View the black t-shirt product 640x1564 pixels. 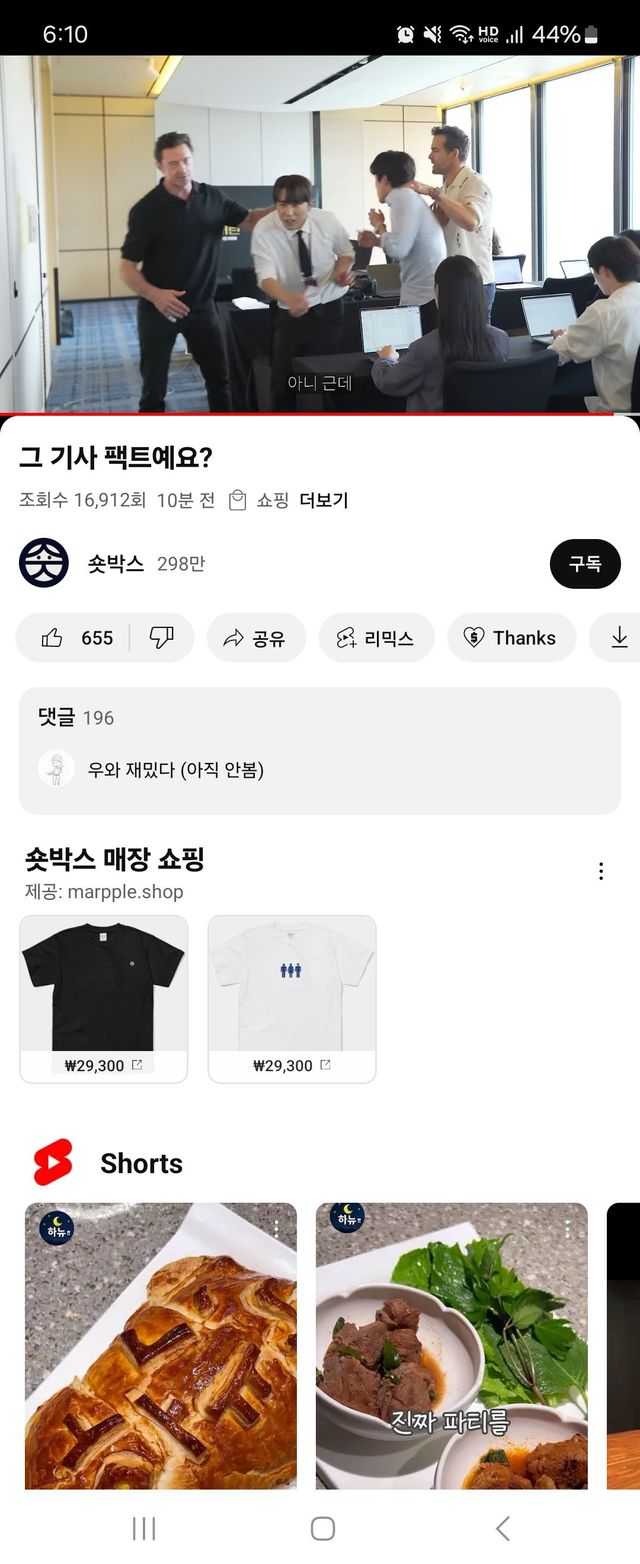tap(104, 998)
